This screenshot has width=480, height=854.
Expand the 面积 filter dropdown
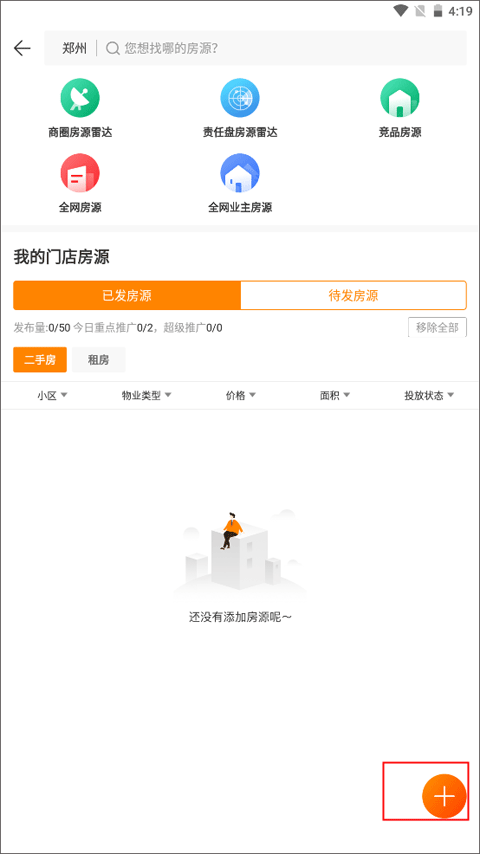(x=335, y=395)
